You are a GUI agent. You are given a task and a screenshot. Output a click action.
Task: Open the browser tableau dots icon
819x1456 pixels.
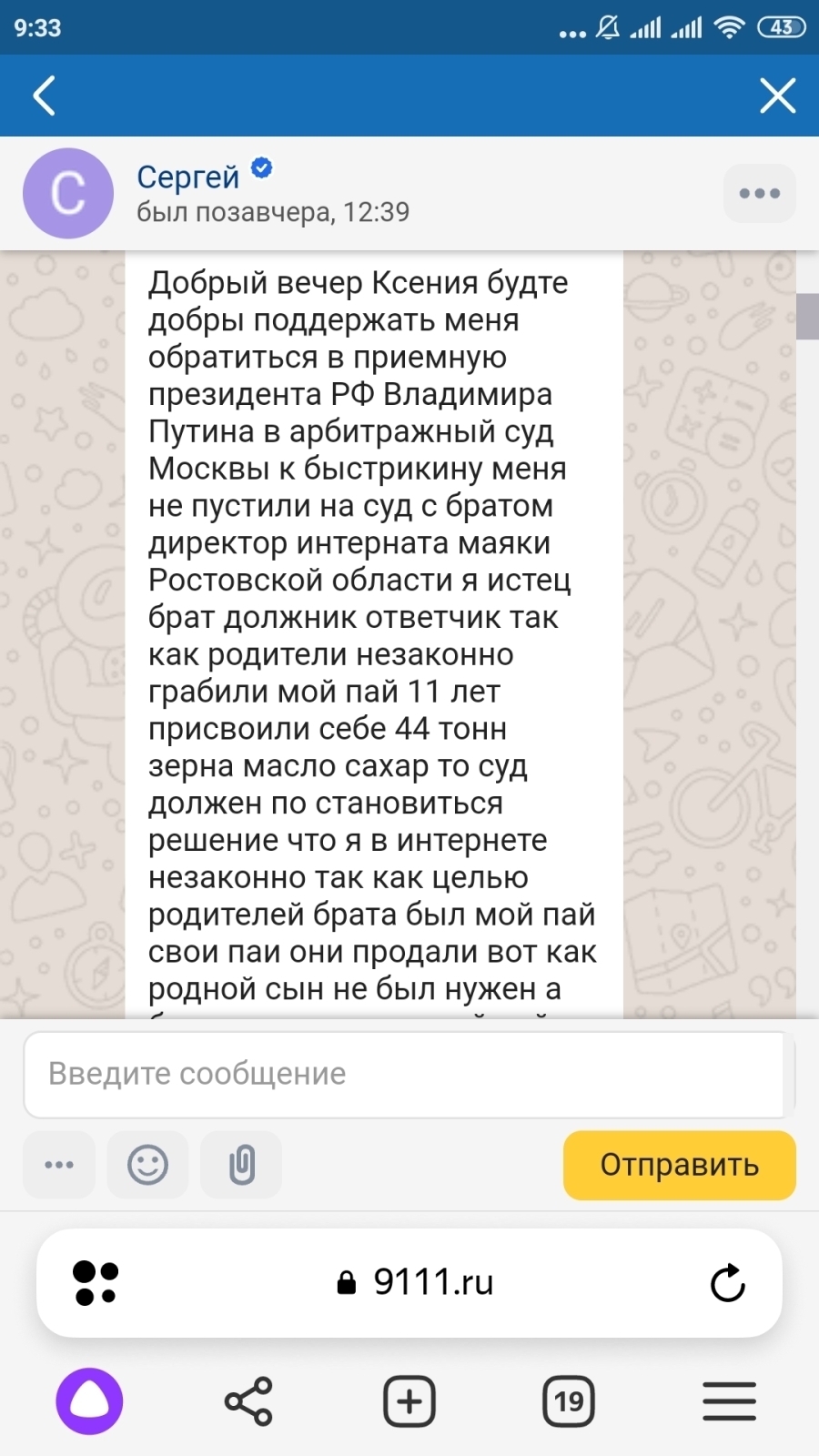(96, 1283)
